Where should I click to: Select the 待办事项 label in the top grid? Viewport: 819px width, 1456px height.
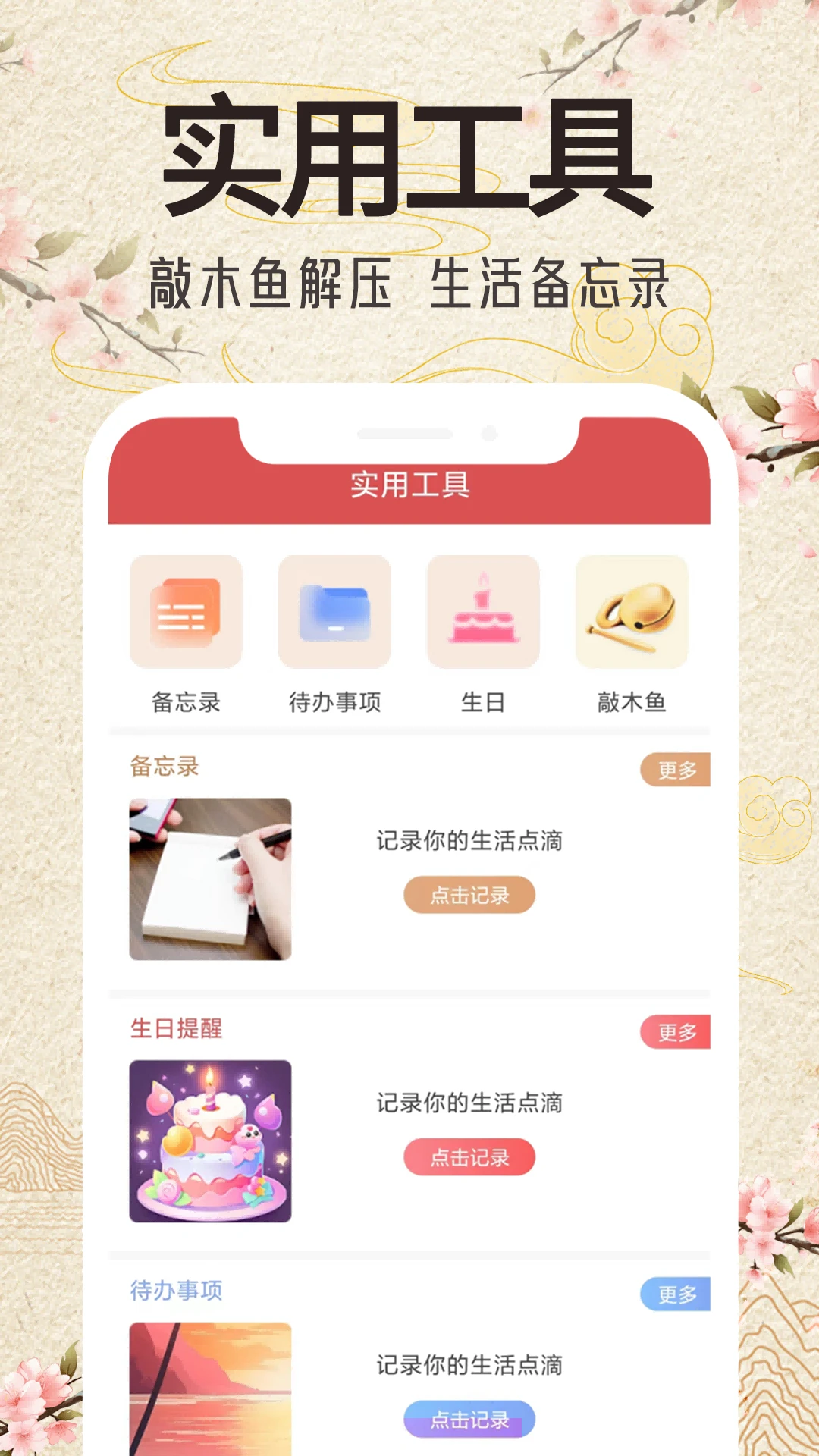(x=335, y=703)
